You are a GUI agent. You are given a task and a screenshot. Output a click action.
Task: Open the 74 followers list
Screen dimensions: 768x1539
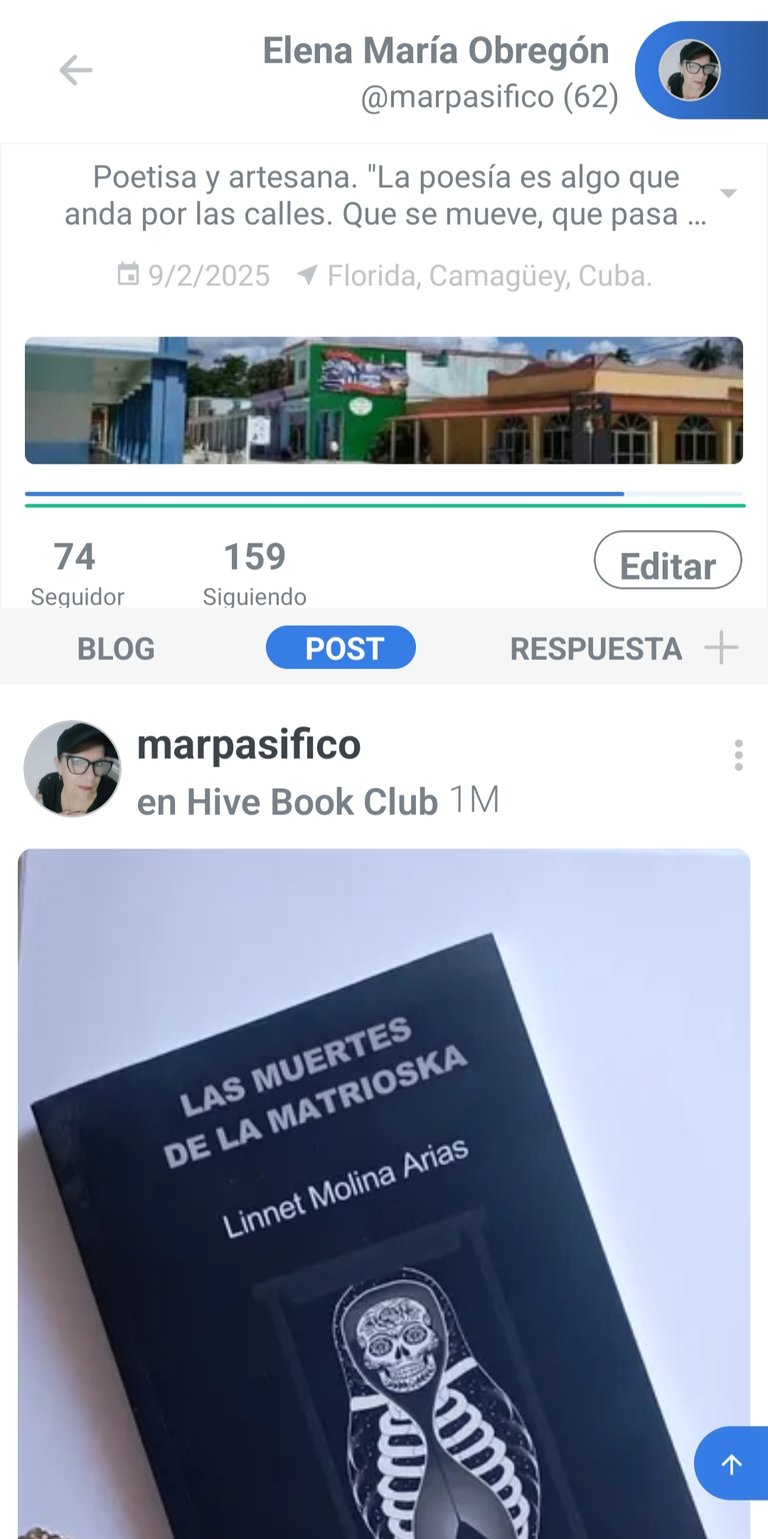[x=77, y=572]
